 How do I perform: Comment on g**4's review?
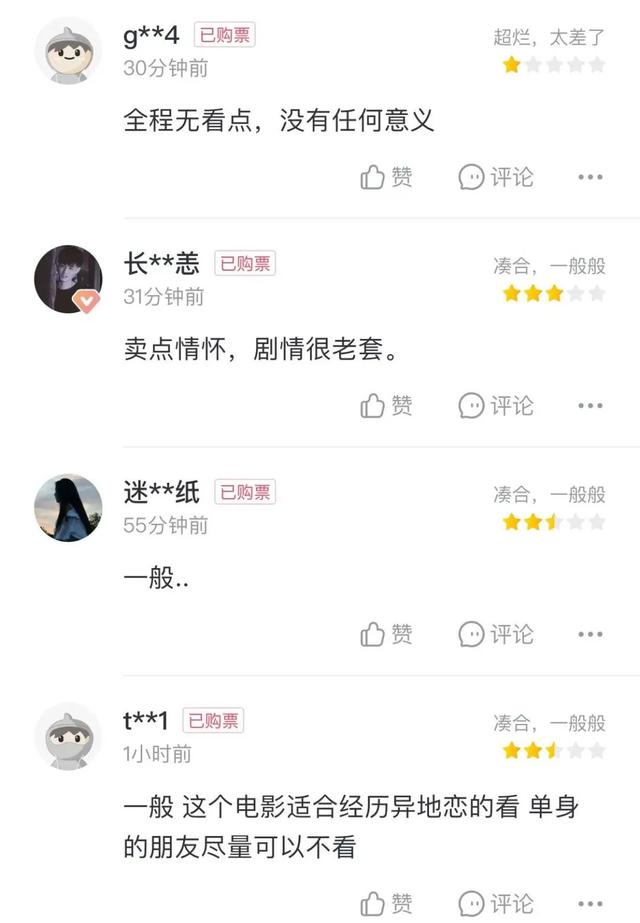[496, 177]
